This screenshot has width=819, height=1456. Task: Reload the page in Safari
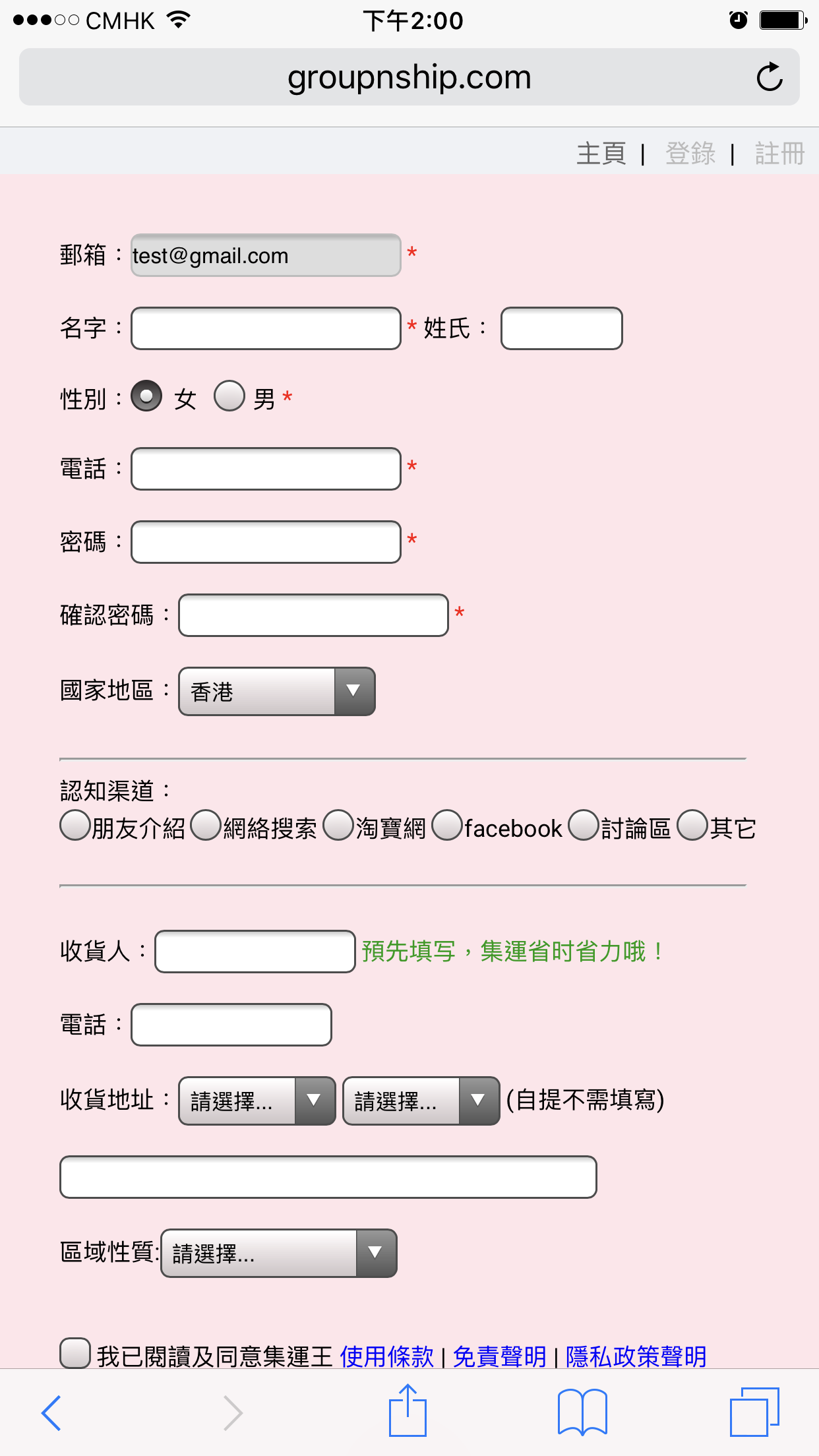point(770,77)
